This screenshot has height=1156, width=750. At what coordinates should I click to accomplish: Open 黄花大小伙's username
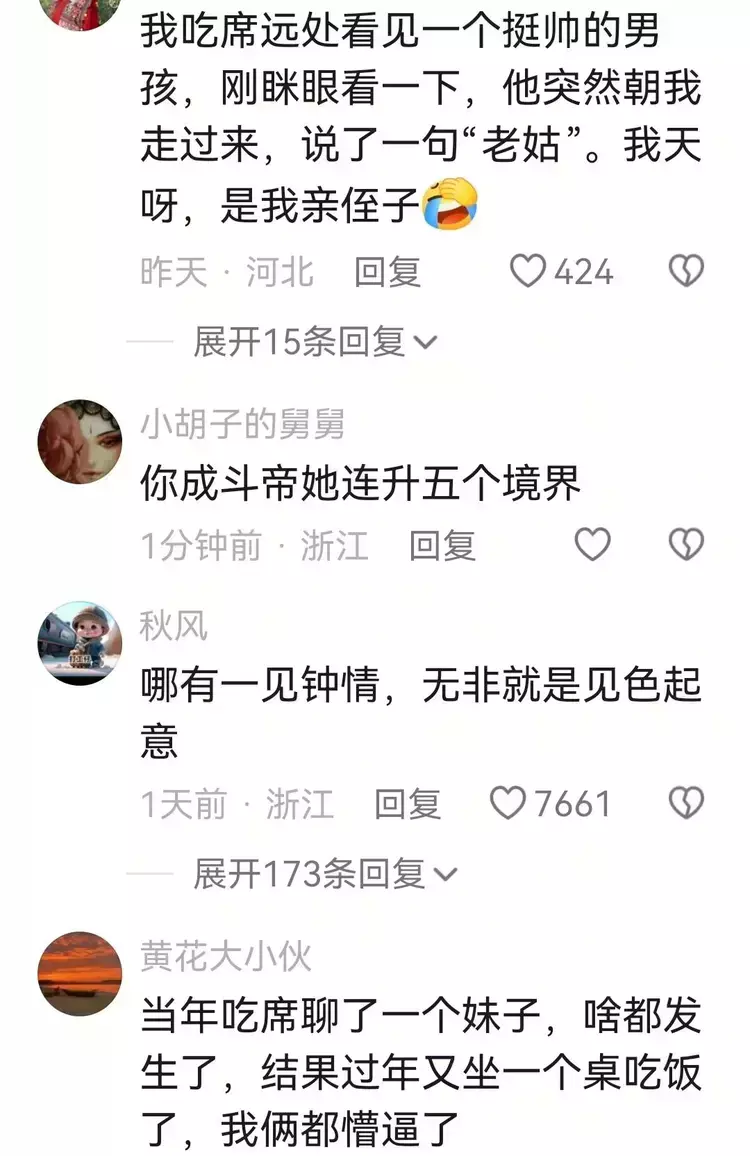coord(226,957)
